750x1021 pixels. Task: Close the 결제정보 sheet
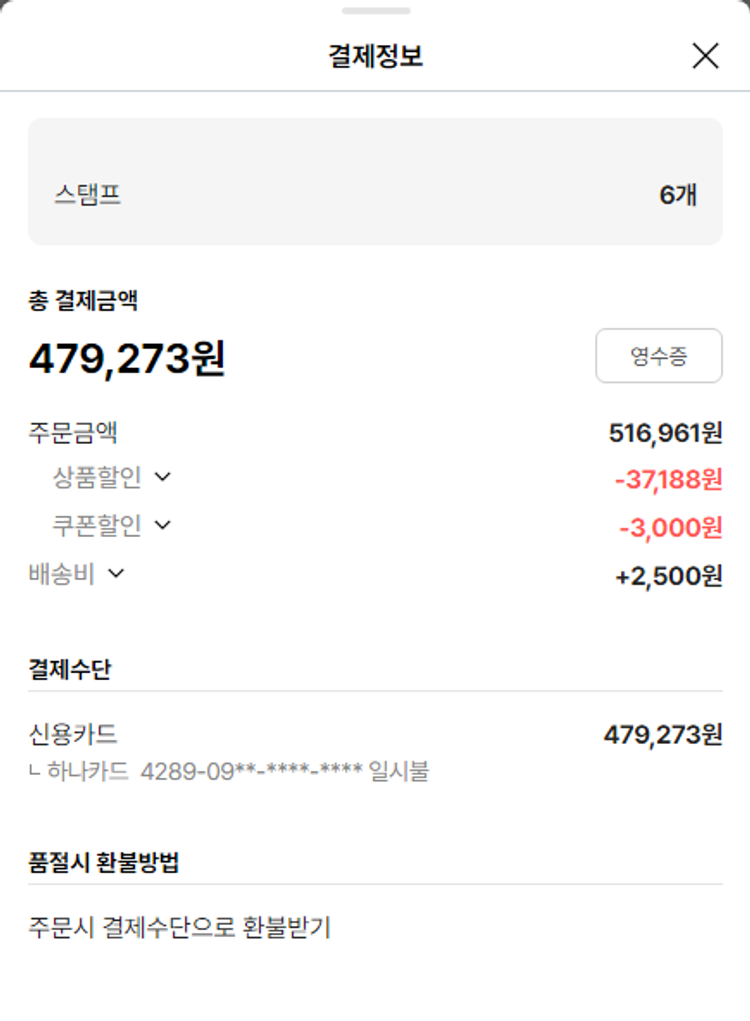pyautogui.click(x=705, y=56)
